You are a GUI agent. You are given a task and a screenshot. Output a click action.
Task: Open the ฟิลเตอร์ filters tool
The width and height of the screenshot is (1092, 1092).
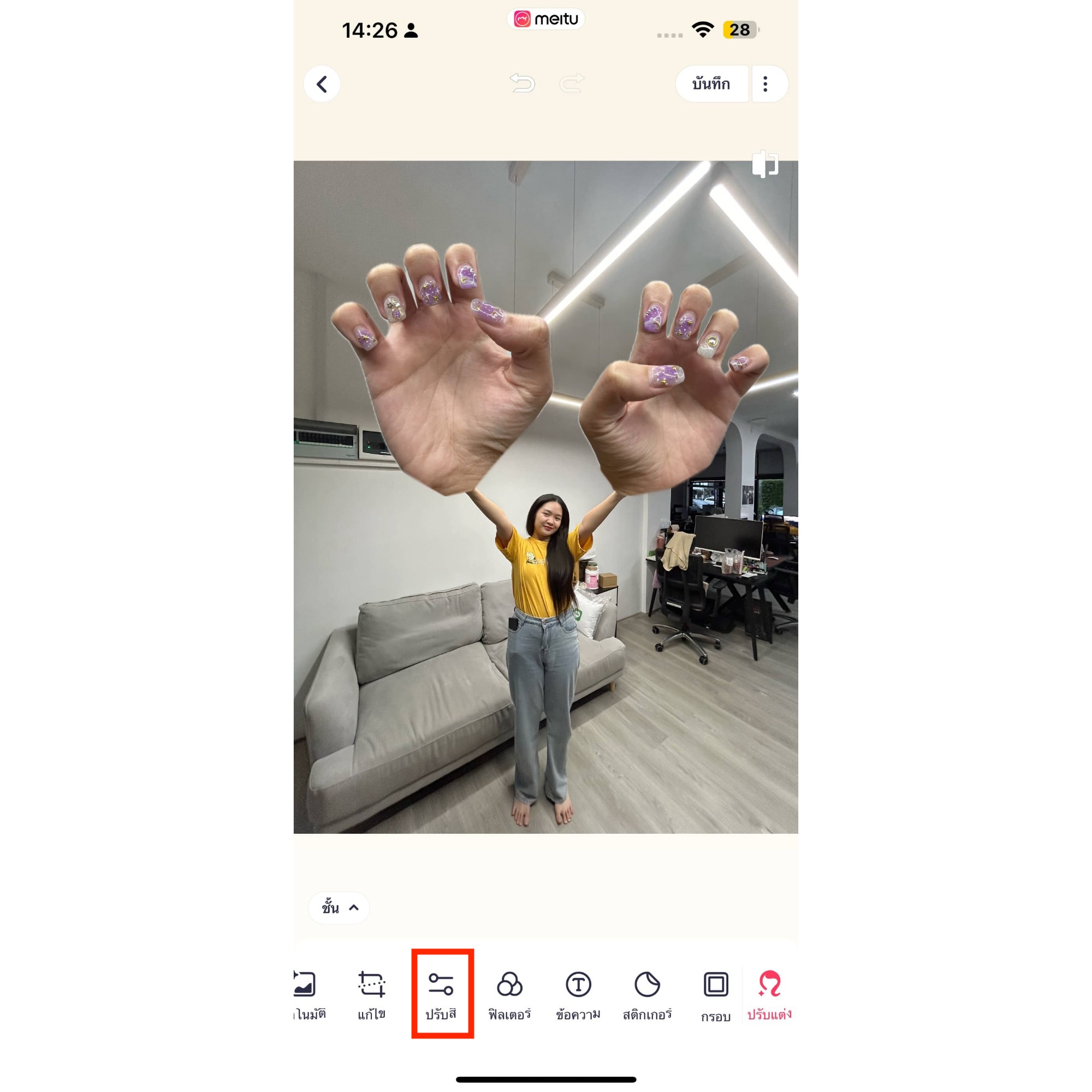(x=509, y=995)
